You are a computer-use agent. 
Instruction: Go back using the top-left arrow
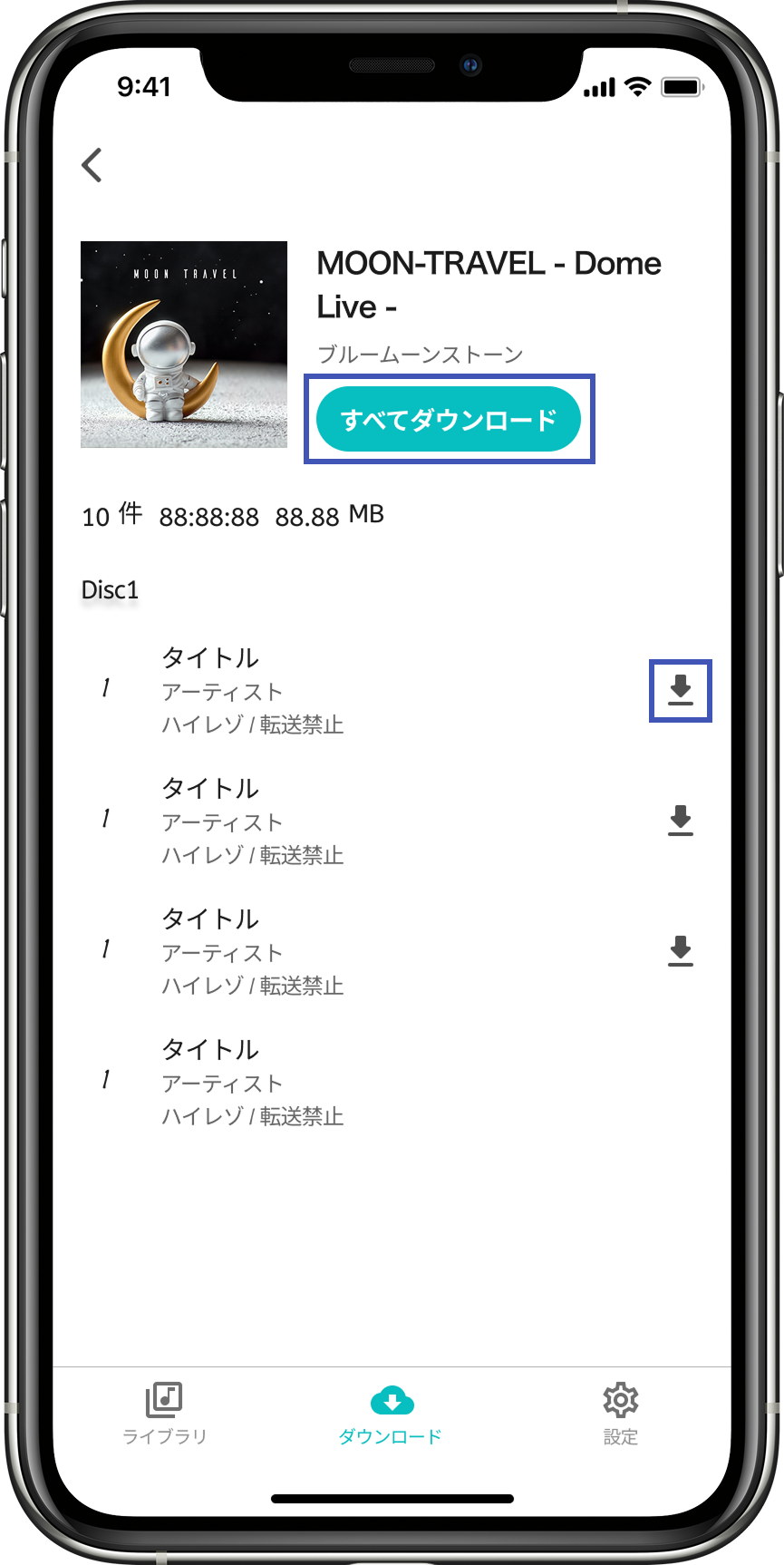pyautogui.click(x=92, y=165)
